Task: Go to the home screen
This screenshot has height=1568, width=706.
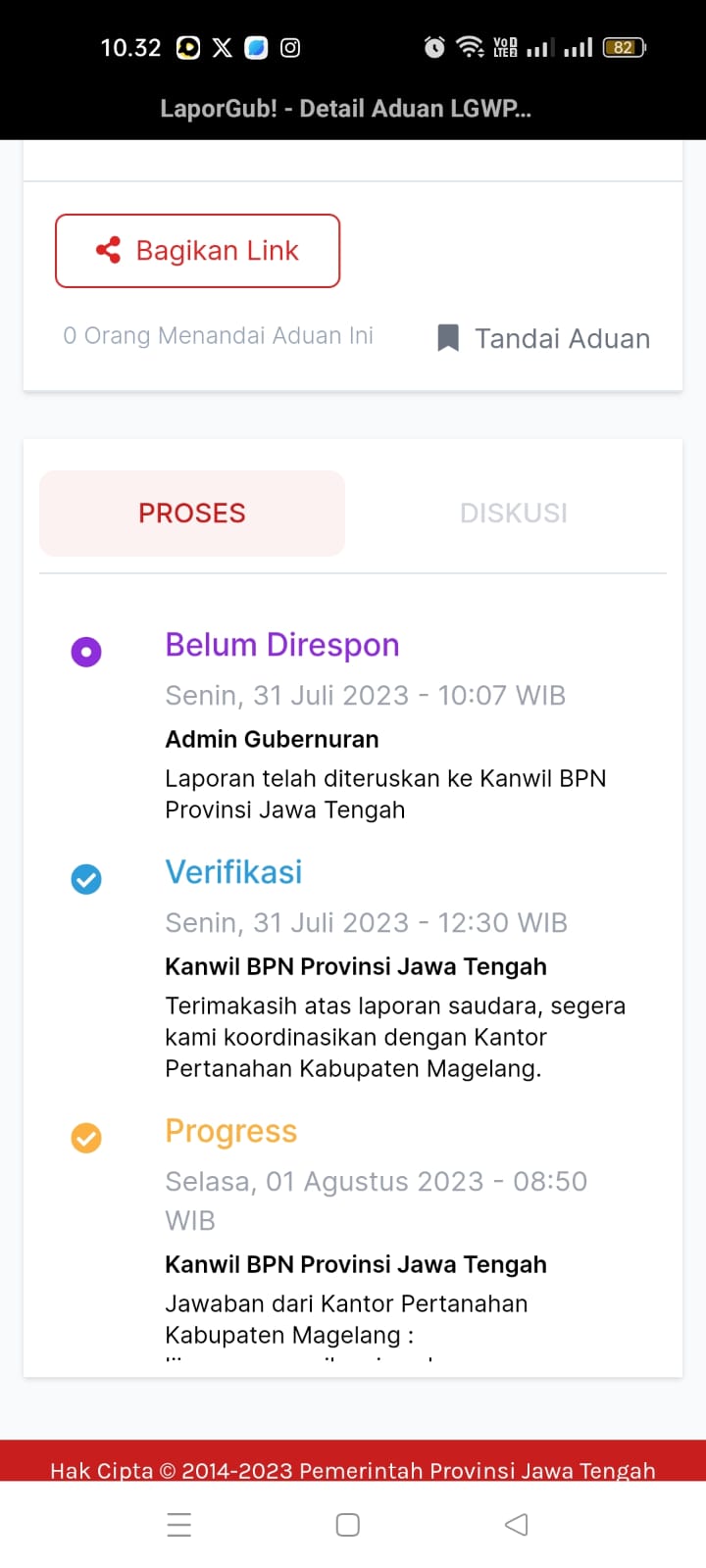Action: 348,1524
